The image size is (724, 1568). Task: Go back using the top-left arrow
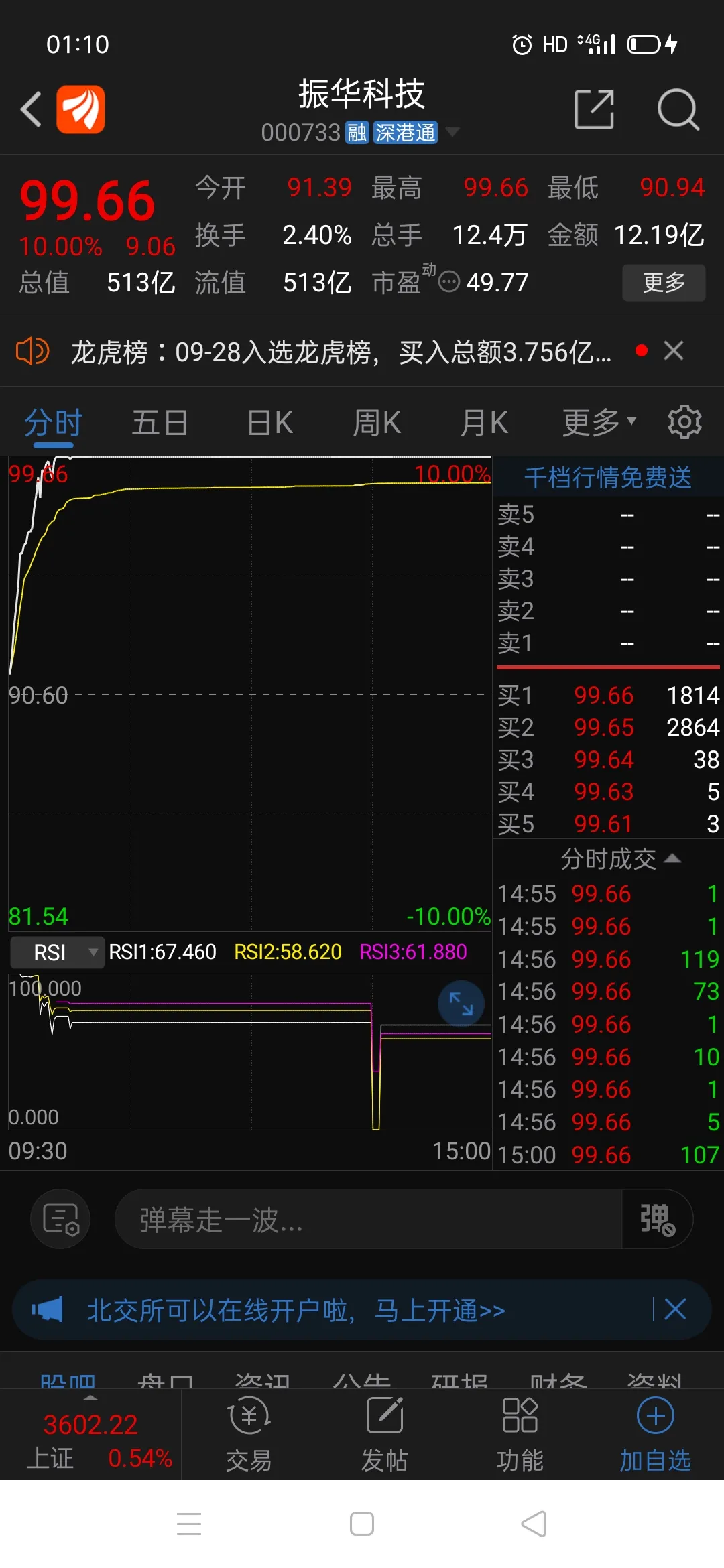(x=31, y=110)
